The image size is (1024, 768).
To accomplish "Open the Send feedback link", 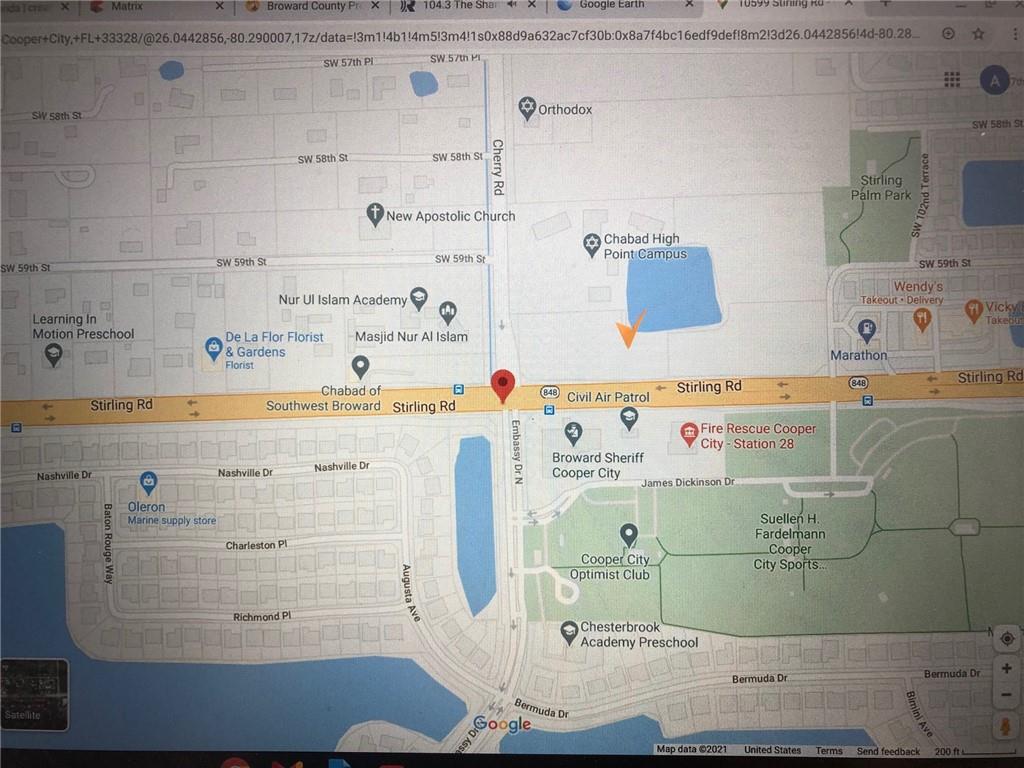I will (888, 750).
